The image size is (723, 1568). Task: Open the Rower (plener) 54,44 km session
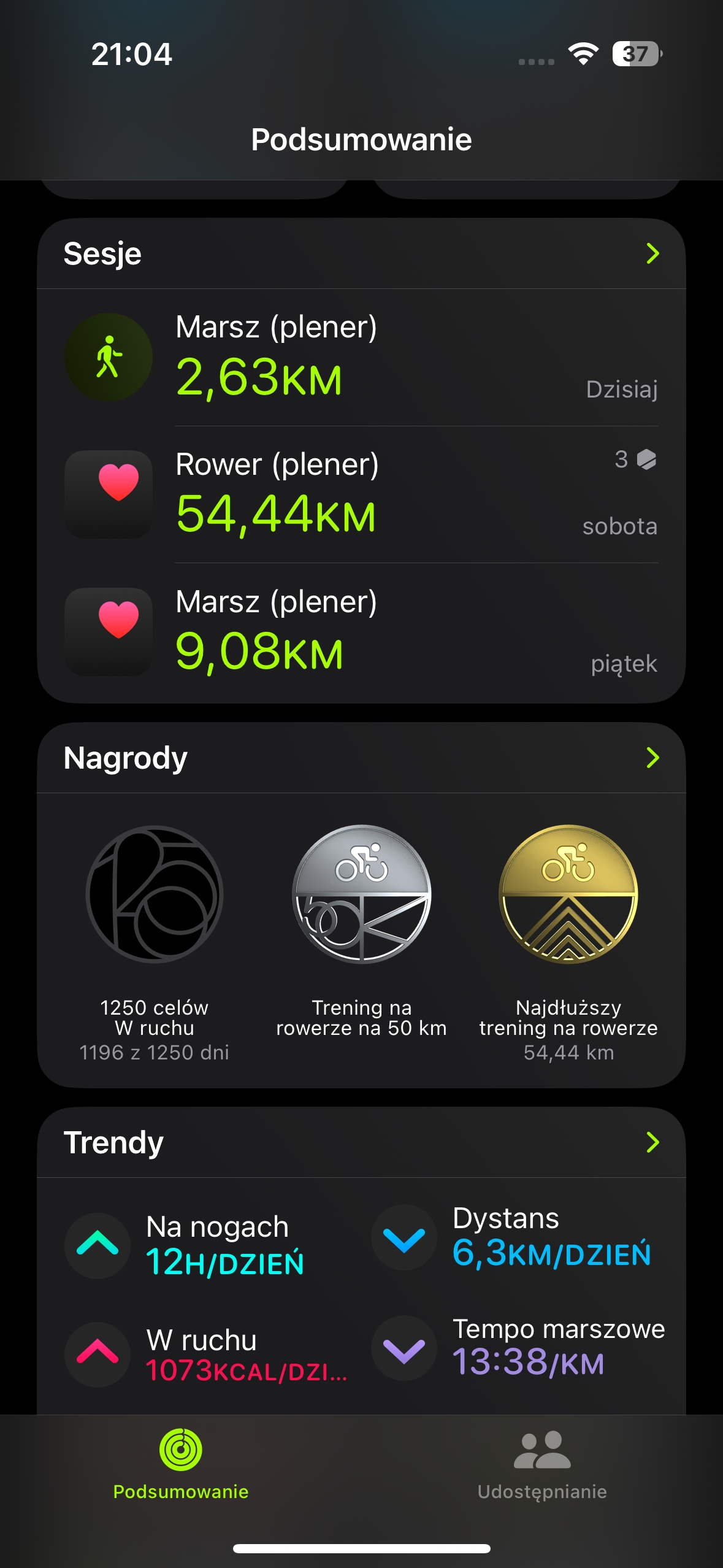pyautogui.click(x=361, y=494)
